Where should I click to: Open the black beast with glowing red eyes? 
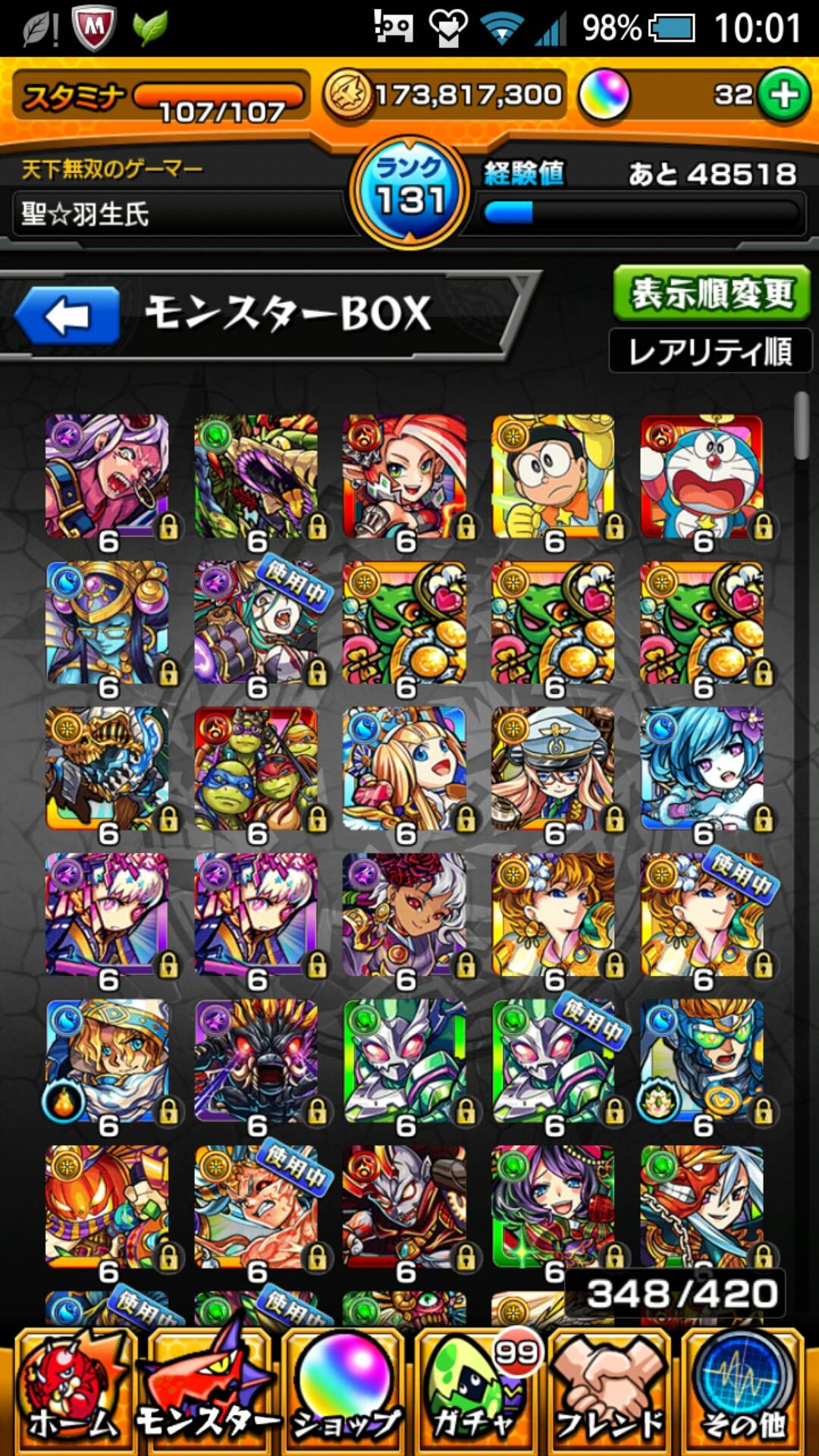256,1062
